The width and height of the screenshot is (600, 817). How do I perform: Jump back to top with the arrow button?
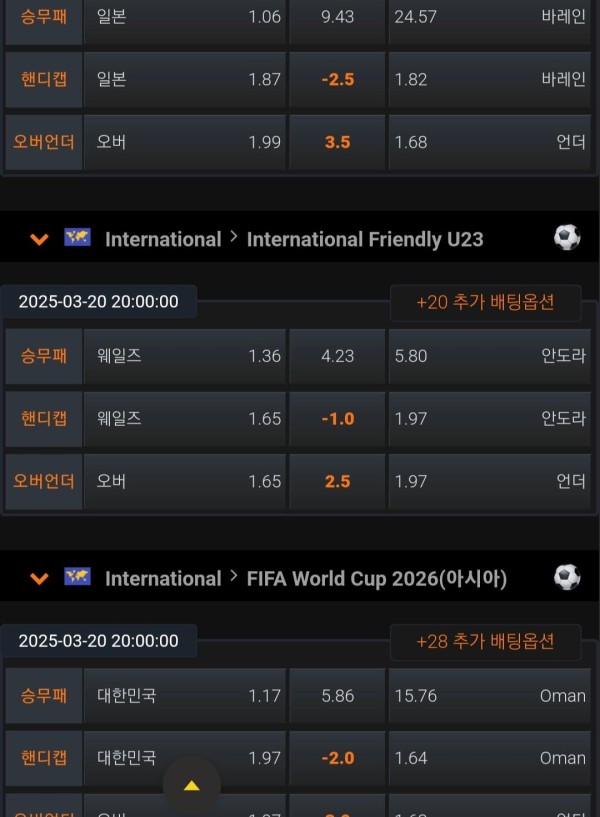pos(191,786)
